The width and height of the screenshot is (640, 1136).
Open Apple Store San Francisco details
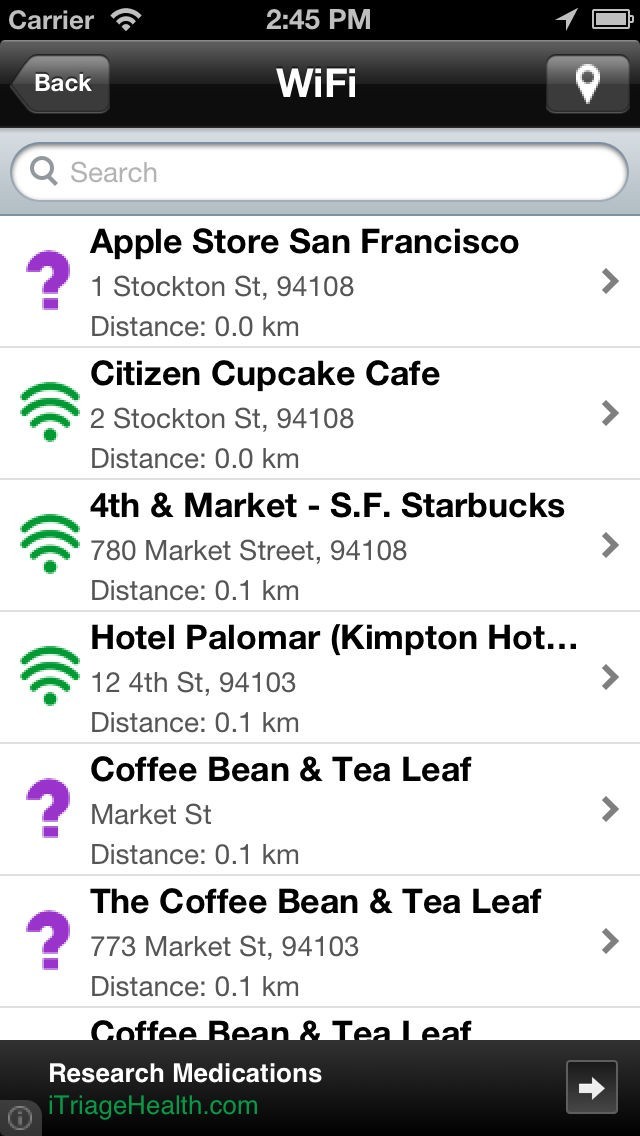click(x=320, y=282)
